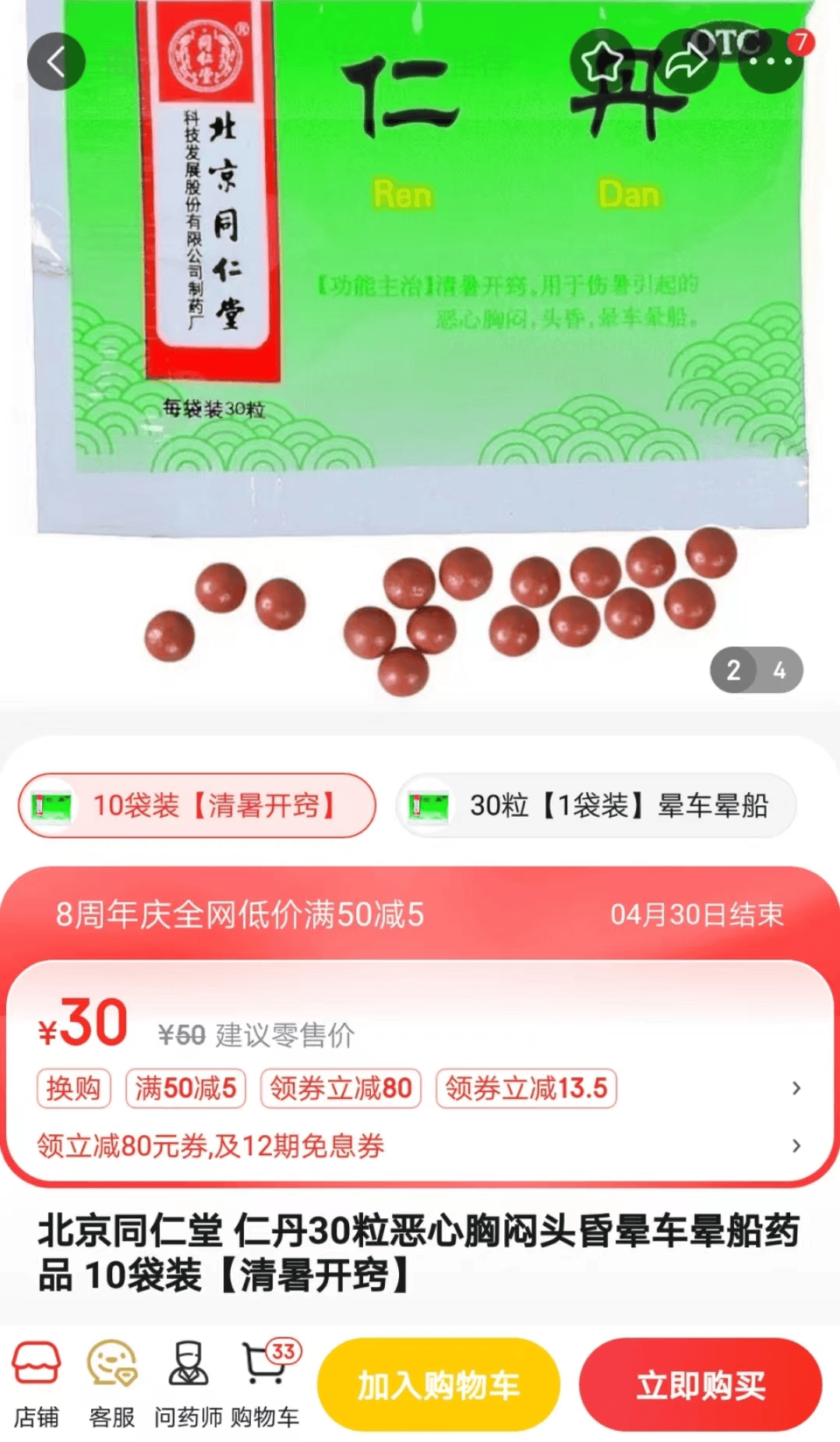Ask a pharmacist via 问药师
The image size is (840, 1442).
(188, 1384)
